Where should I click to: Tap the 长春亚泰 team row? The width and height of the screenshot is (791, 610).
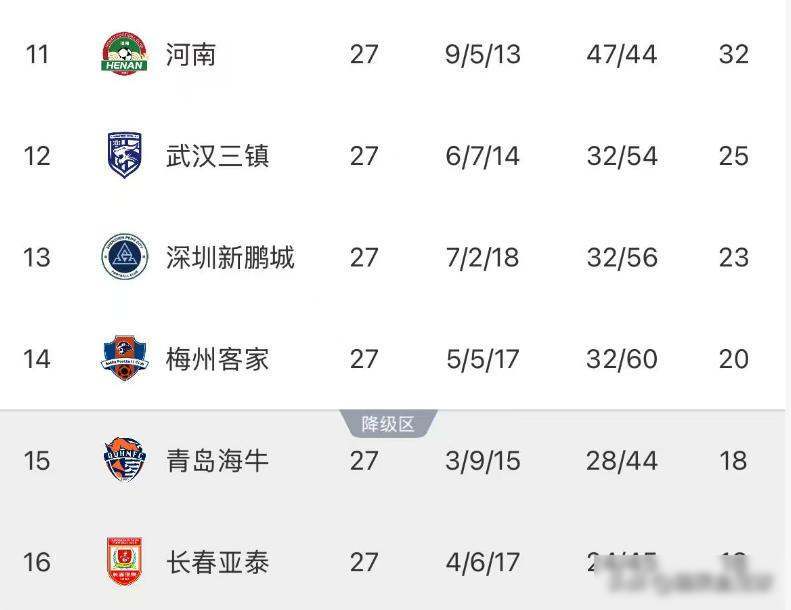(217, 562)
